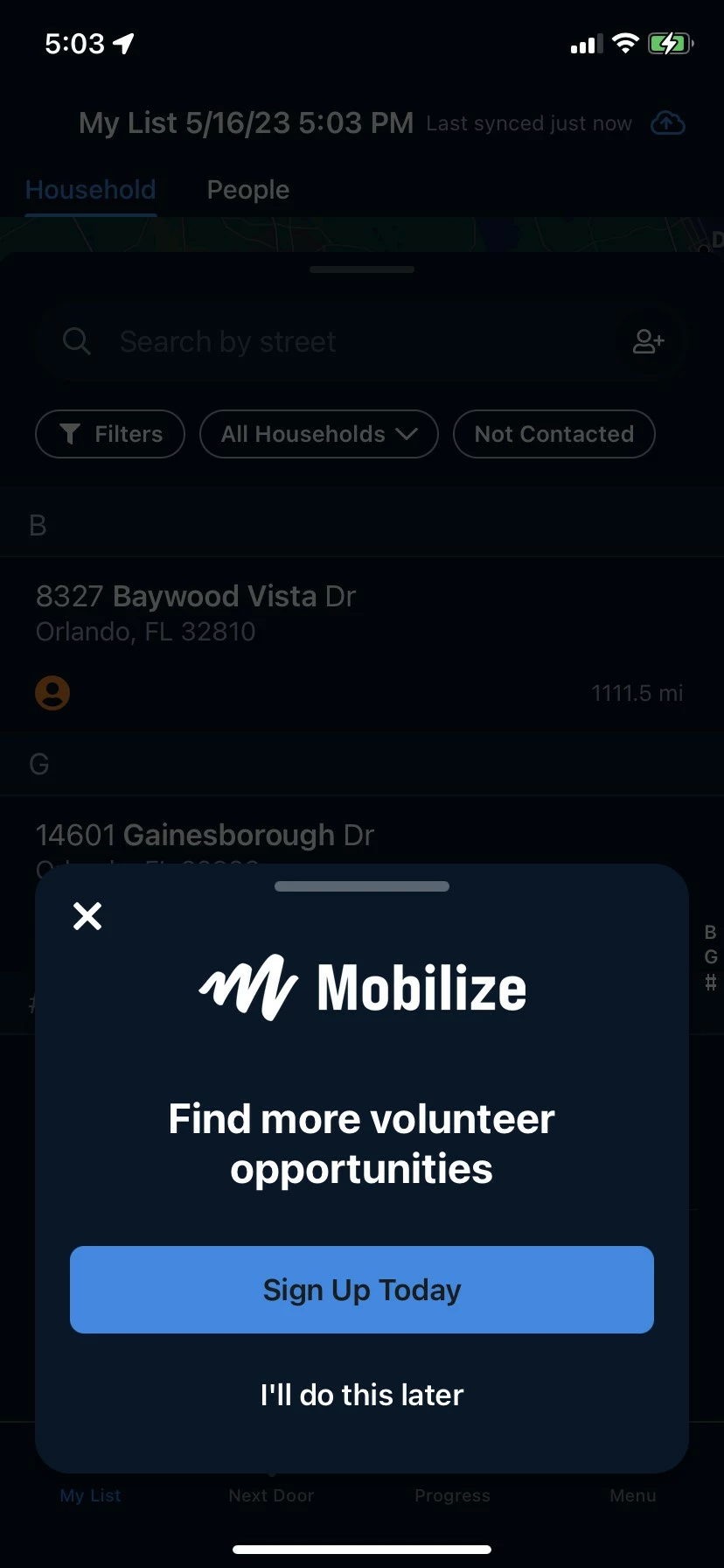Viewport: 724px width, 1568px height.
Task: Open the All Households dropdown
Action: 318,434
